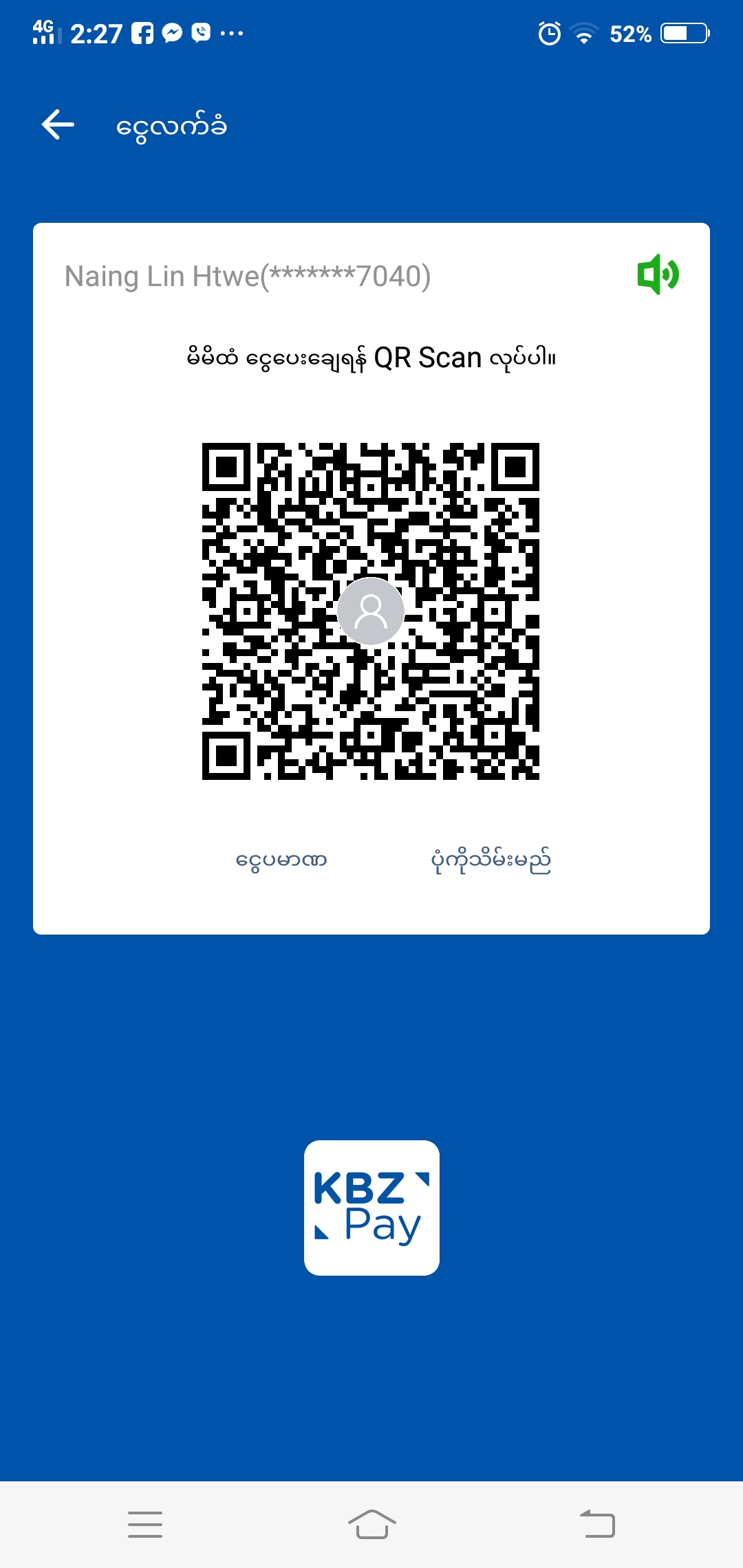Tap ပုံကိုသိမ်းမည် to save the QR image
This screenshot has height=1568, width=743.
[491, 860]
